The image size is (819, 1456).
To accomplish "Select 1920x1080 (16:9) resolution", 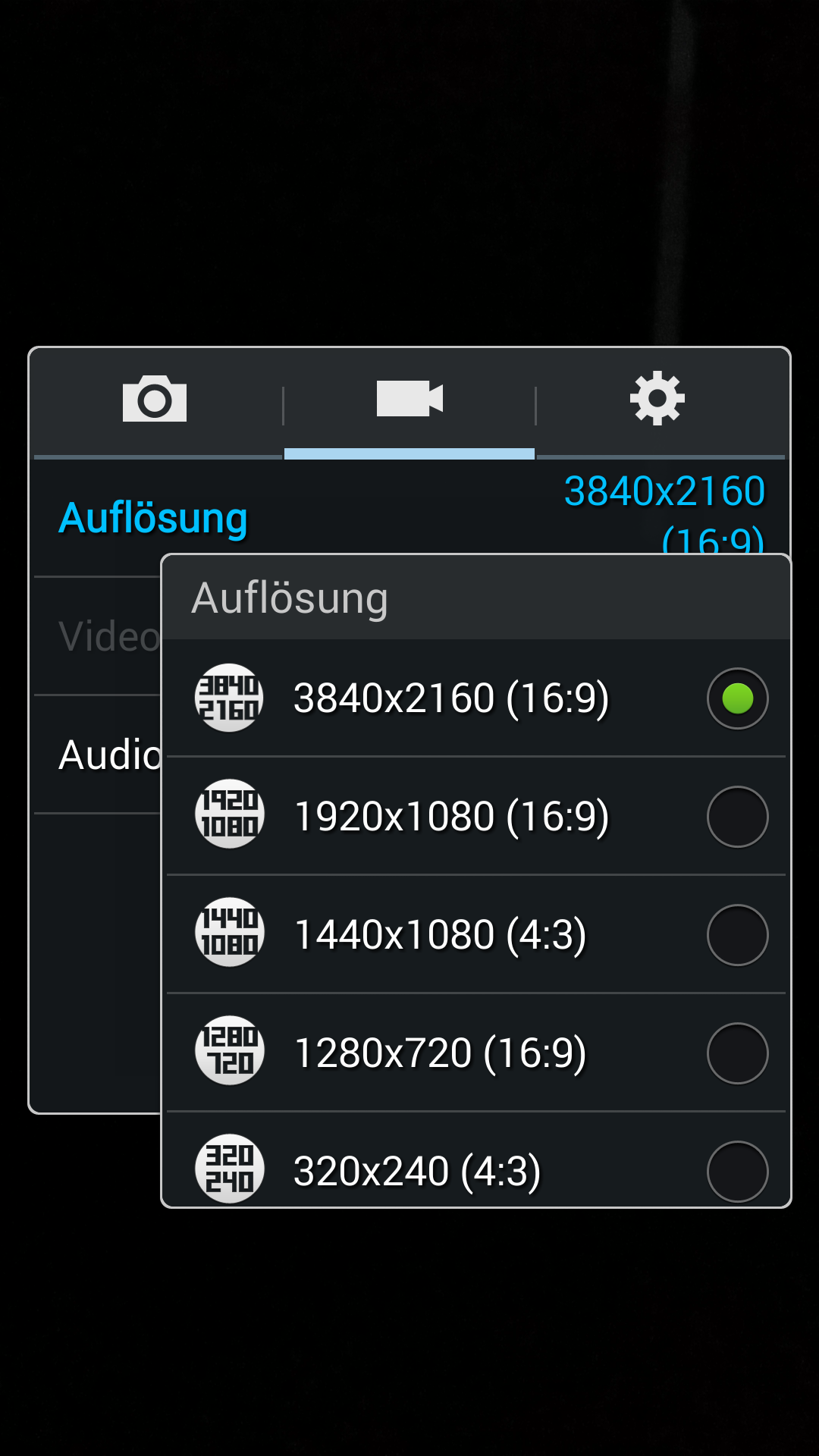I will pos(476,816).
